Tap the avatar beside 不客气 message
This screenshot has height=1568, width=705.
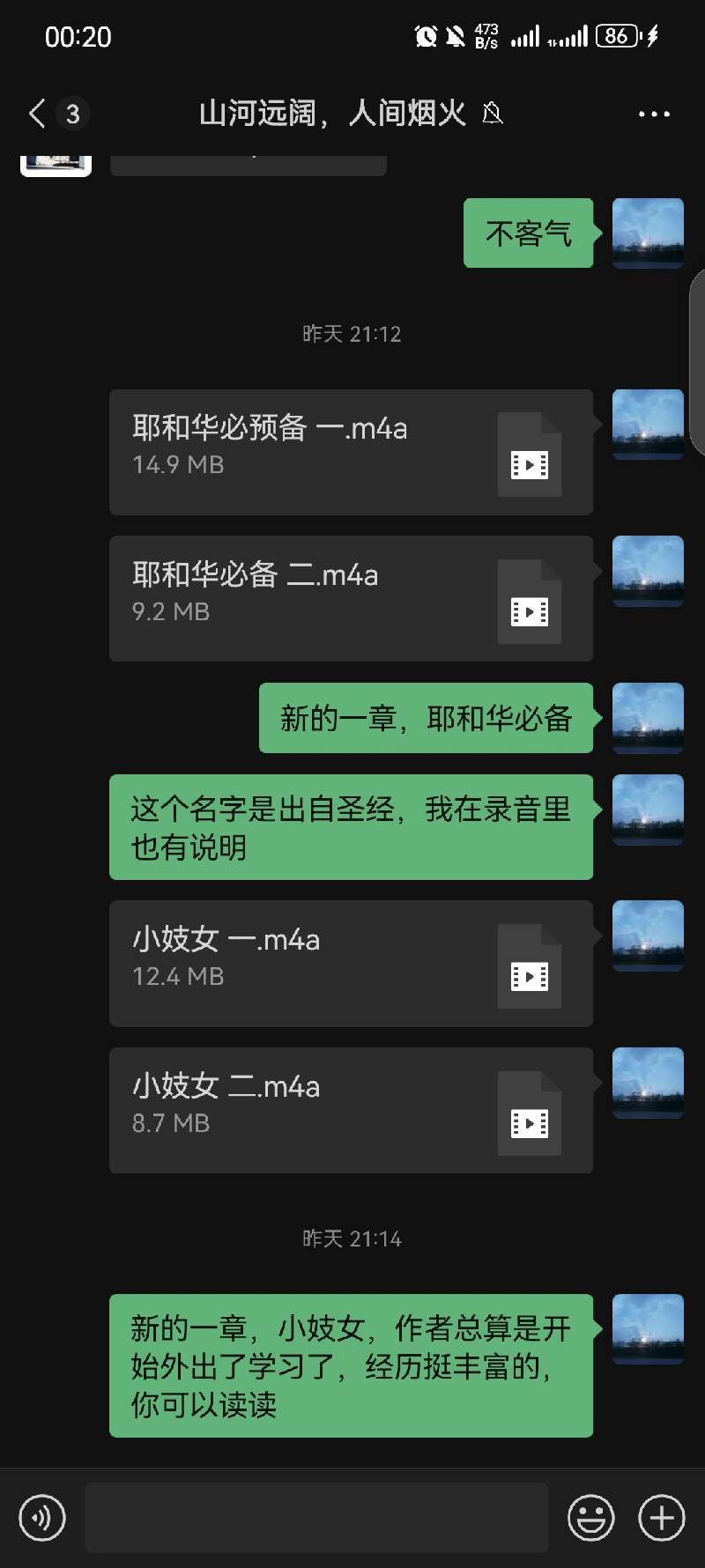[648, 233]
